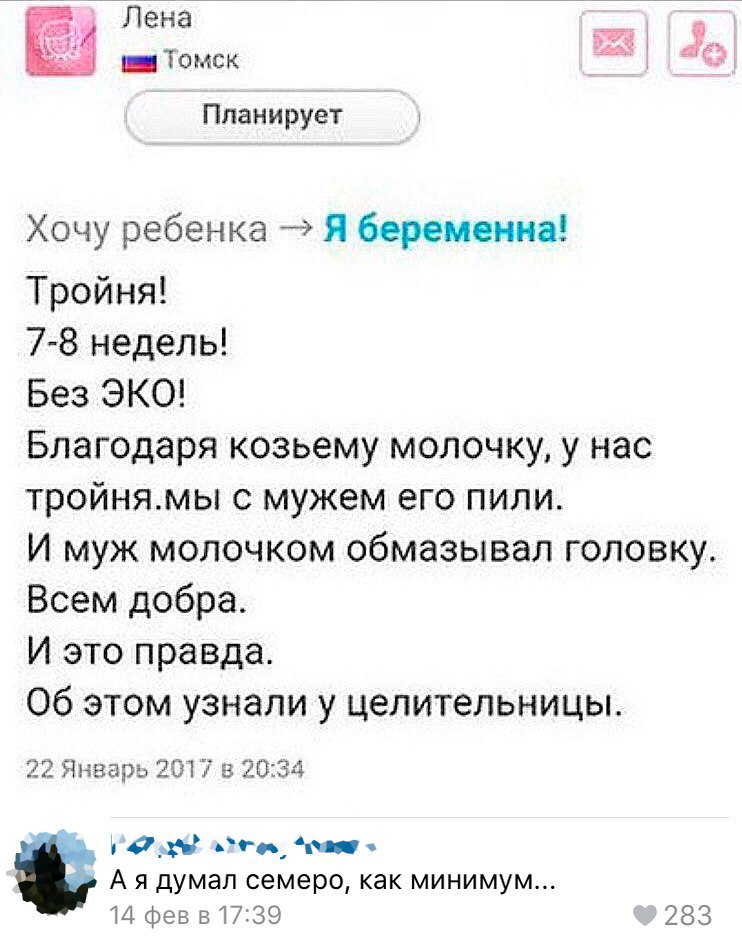View the 283 likes counter
The image size is (742, 941).
click(x=688, y=911)
